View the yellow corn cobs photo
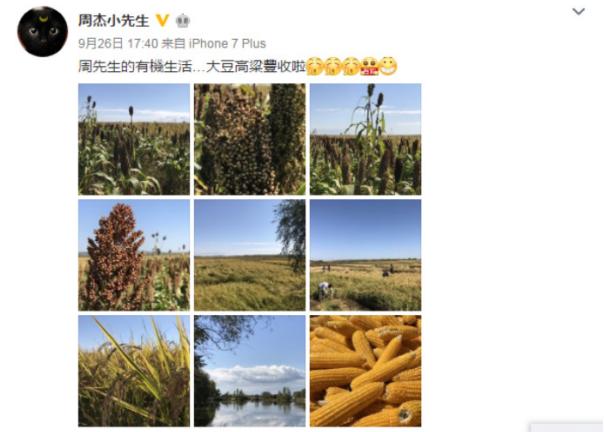Viewport: 604px width, 432px height. coord(365,371)
